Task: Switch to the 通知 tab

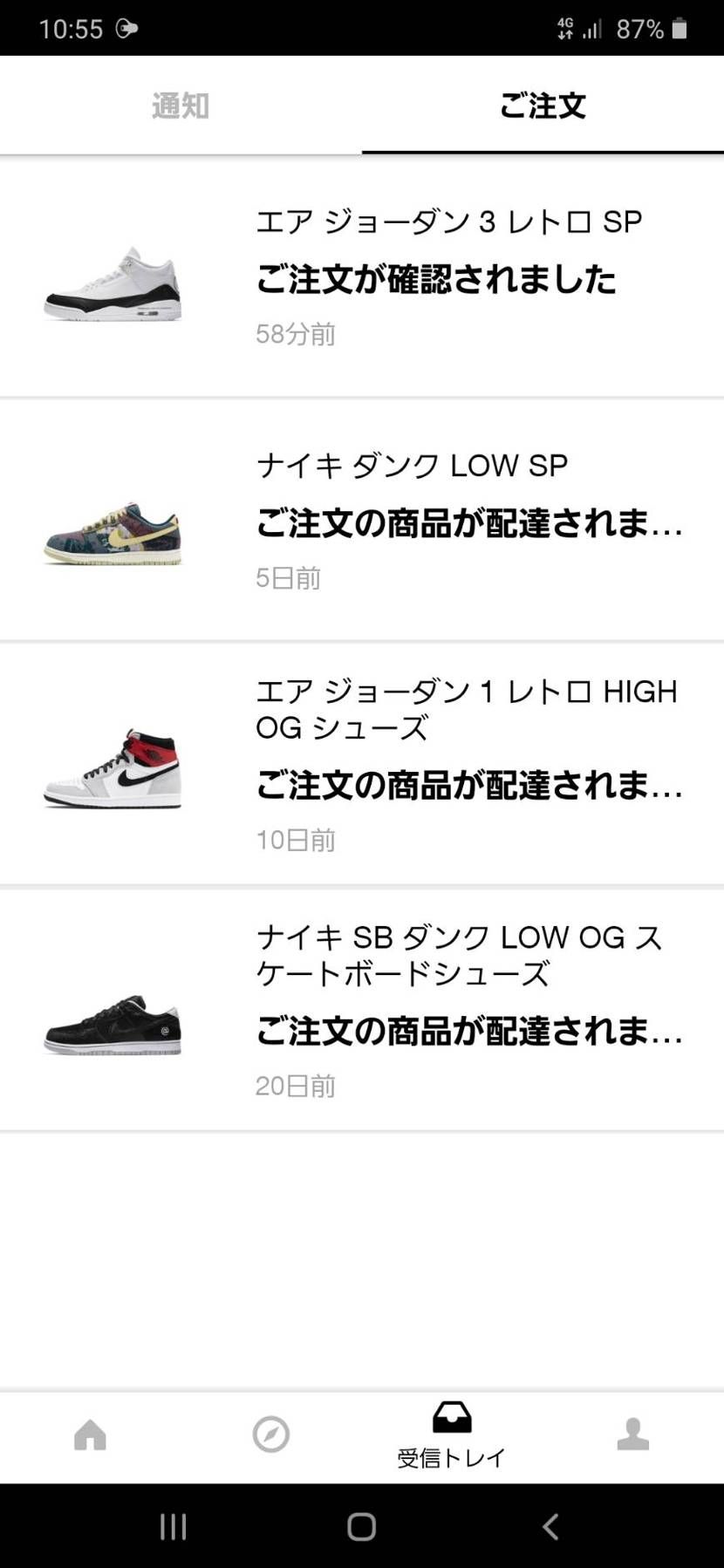Action: coord(181,105)
